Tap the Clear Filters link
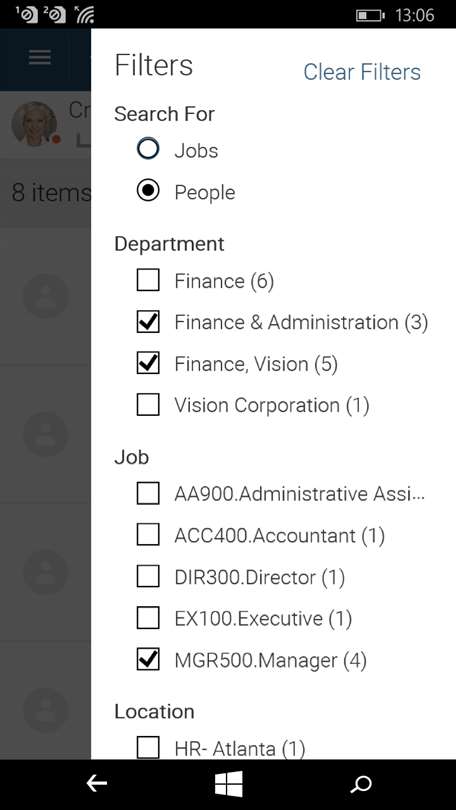 [361, 72]
